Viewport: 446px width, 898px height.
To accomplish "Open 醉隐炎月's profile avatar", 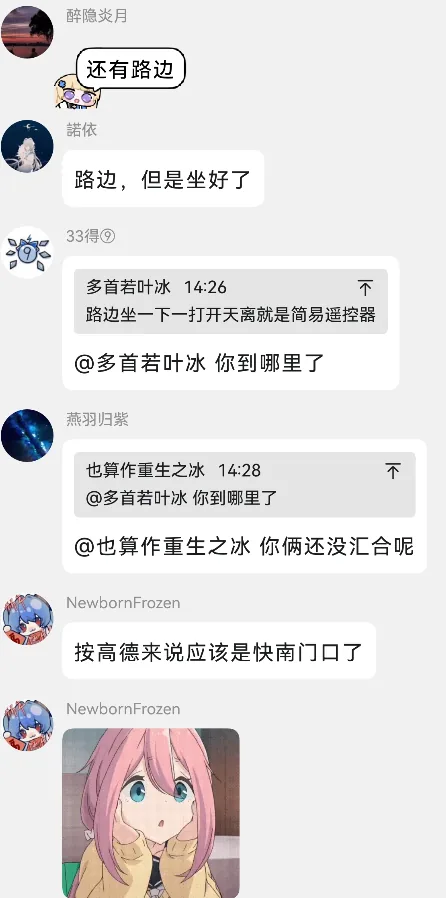I will pyautogui.click(x=27, y=32).
